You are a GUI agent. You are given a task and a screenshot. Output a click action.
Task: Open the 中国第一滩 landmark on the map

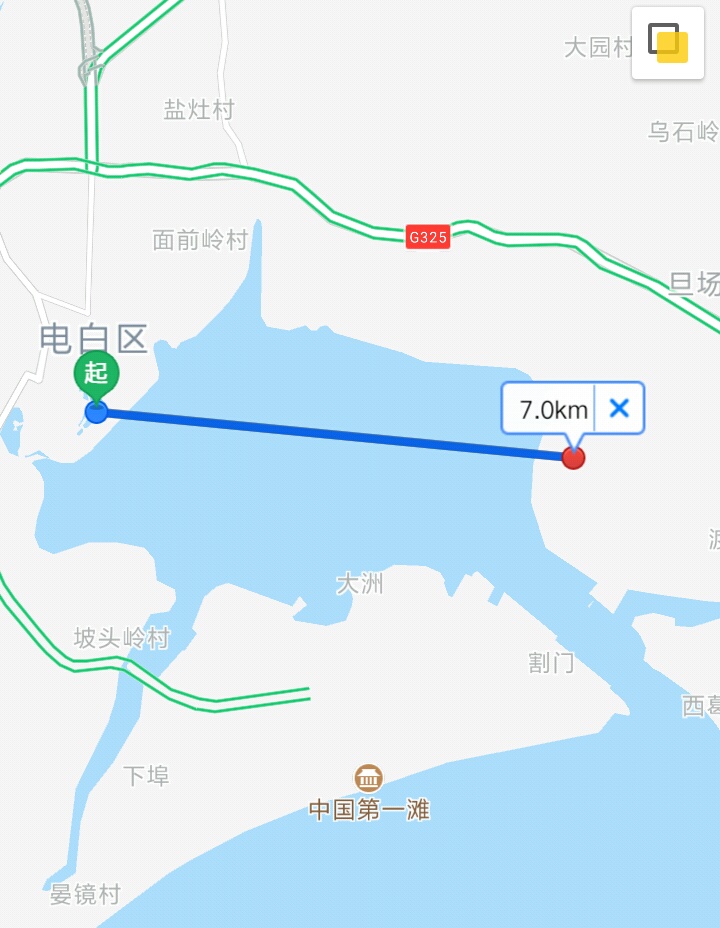(369, 778)
